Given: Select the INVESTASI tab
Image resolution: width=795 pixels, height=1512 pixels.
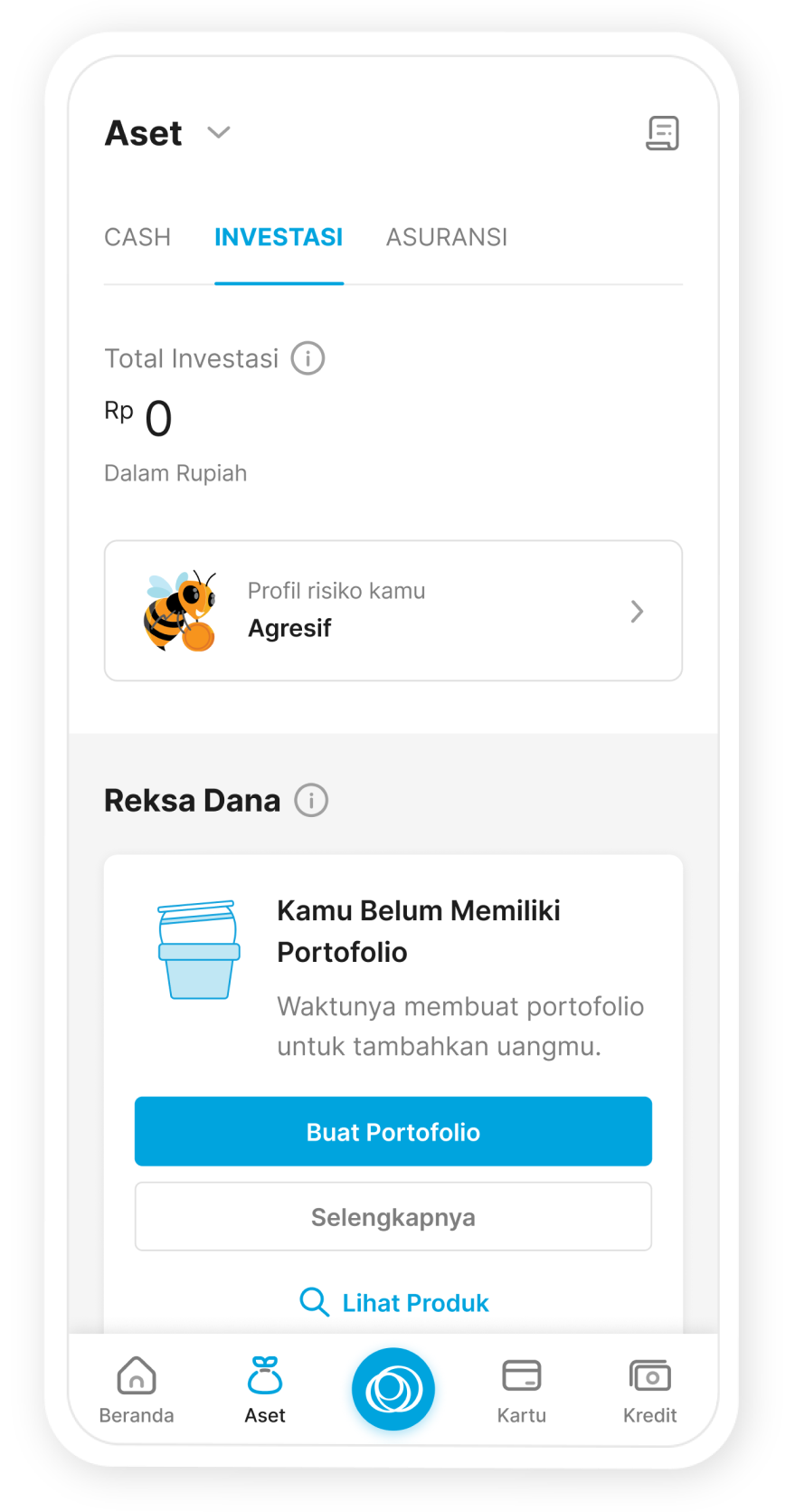Looking at the screenshot, I should (279, 237).
